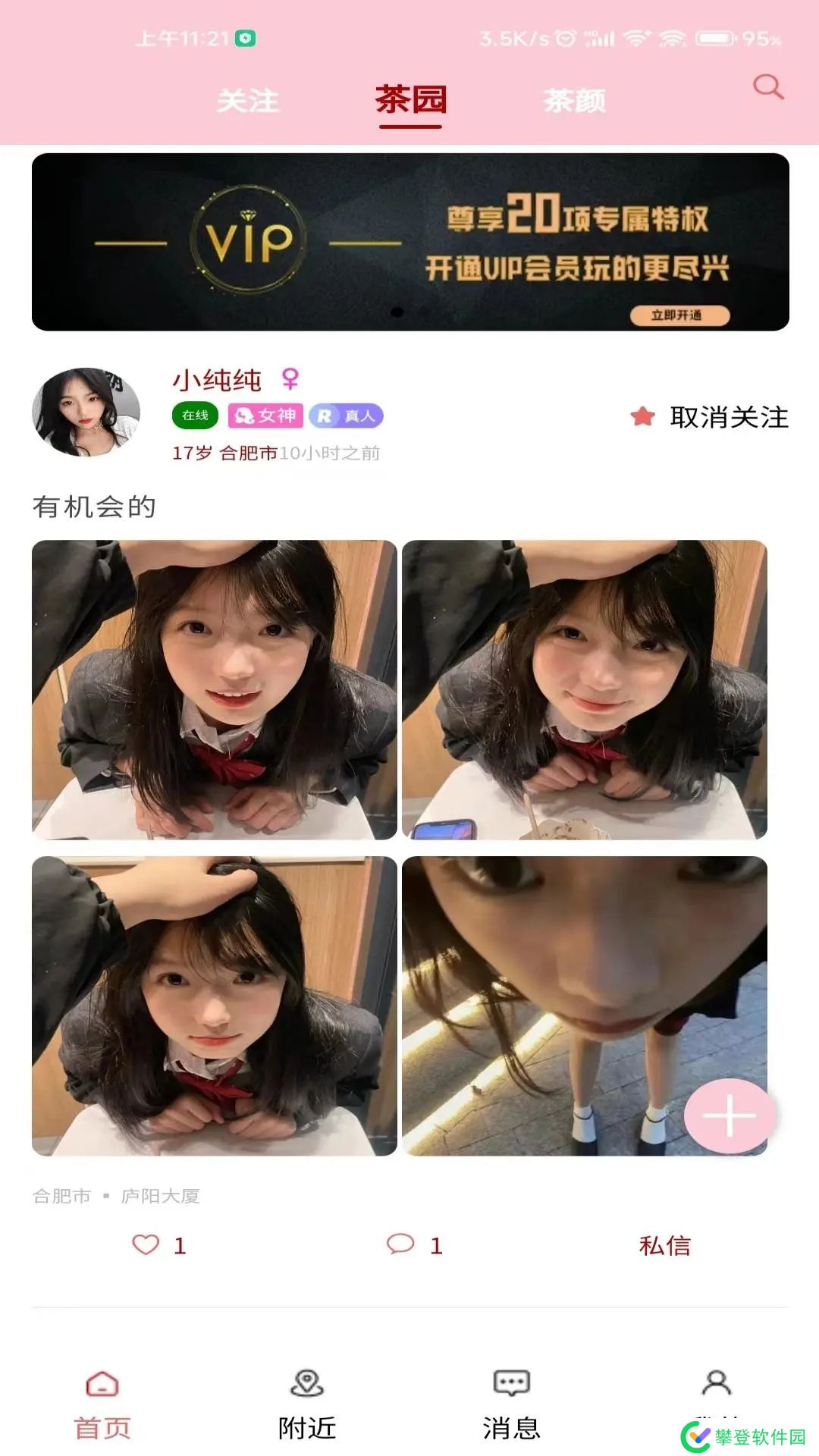Switch to the 关注 tab
This screenshot has height=1456, width=819.
tap(248, 100)
